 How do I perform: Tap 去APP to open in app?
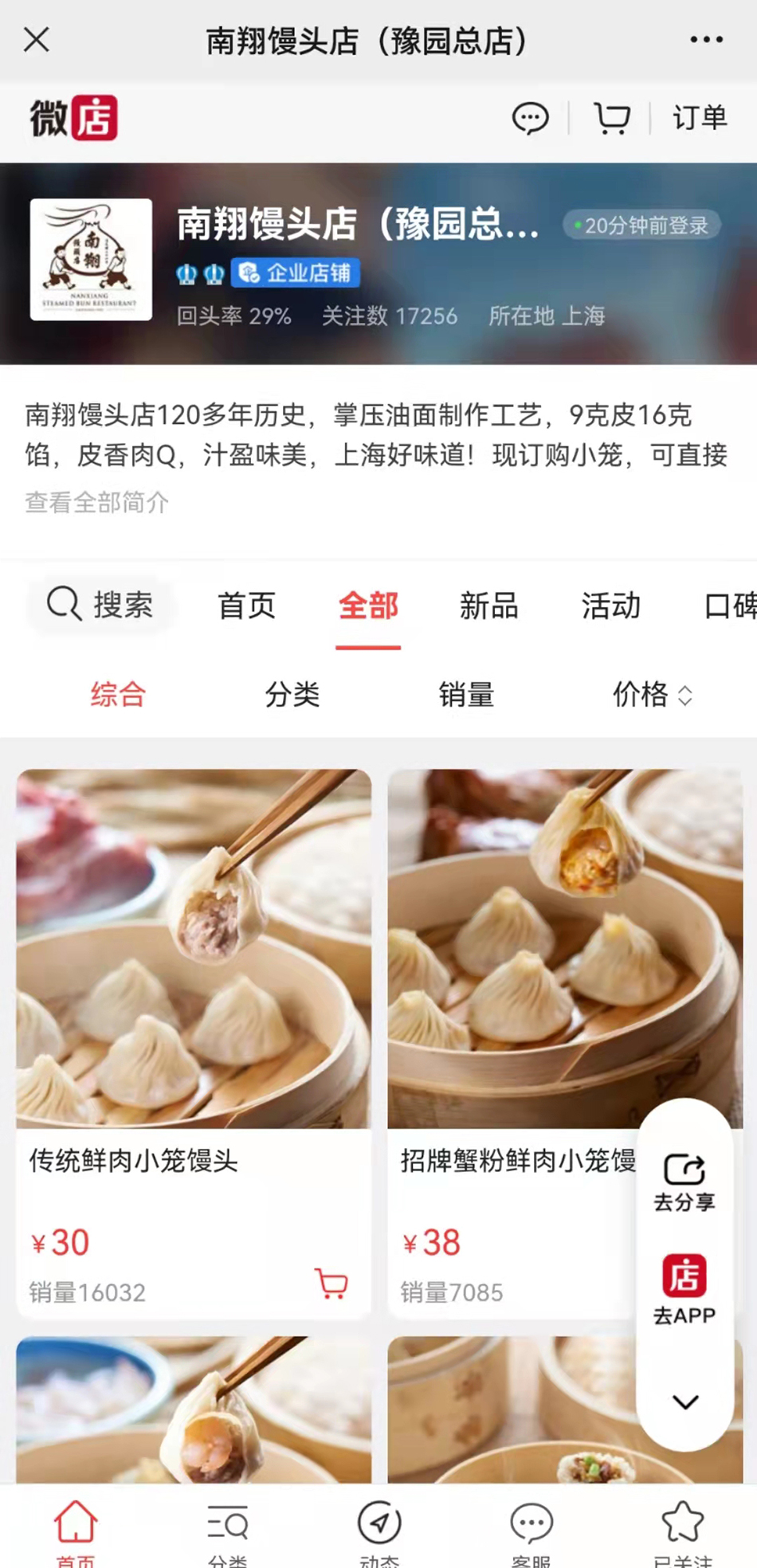tap(684, 1289)
